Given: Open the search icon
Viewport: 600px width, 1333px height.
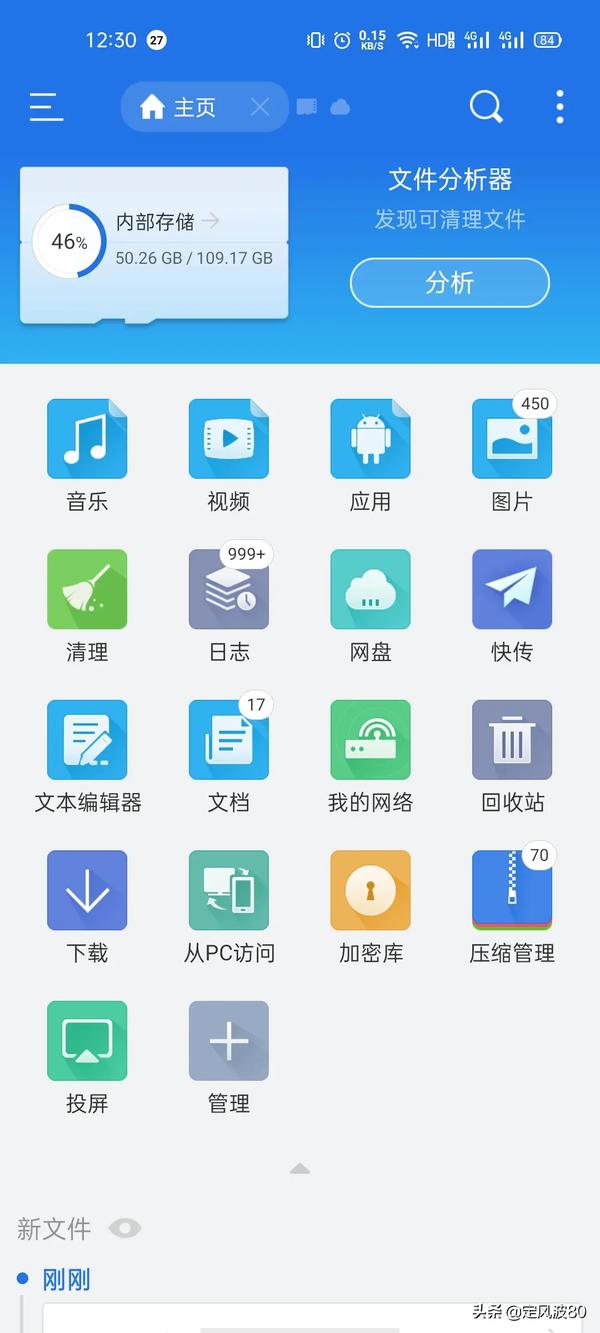Looking at the screenshot, I should [x=486, y=106].
